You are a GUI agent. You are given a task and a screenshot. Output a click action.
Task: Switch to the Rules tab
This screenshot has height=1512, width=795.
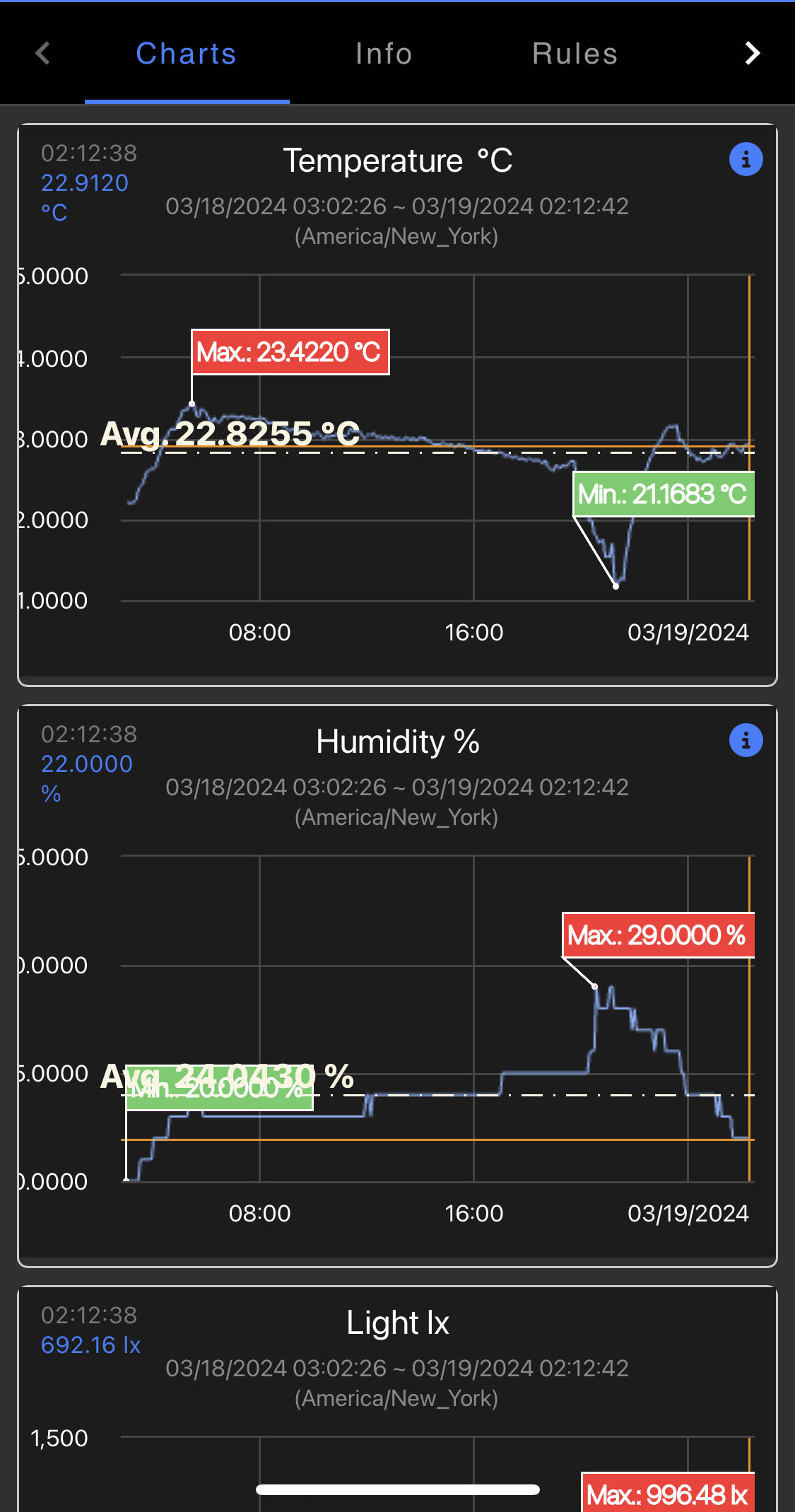tap(575, 54)
